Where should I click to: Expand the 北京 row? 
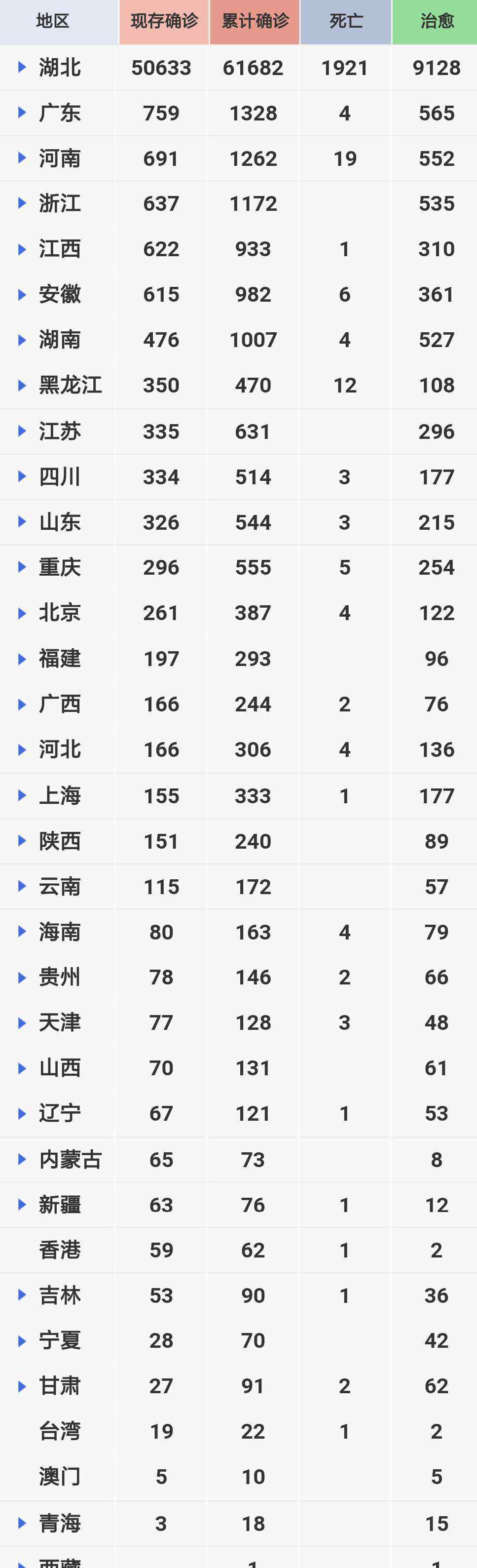pyautogui.click(x=23, y=613)
